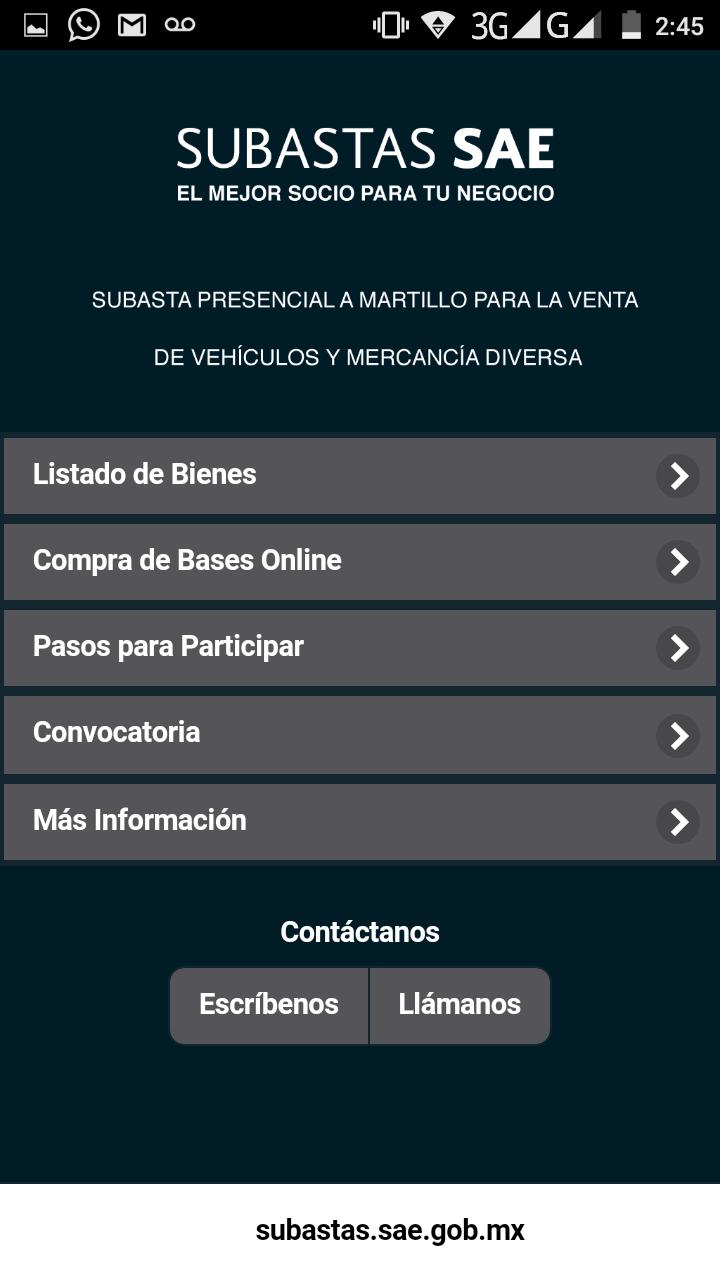
Task: Expand the Convocatoria section chevron
Action: 678,735
